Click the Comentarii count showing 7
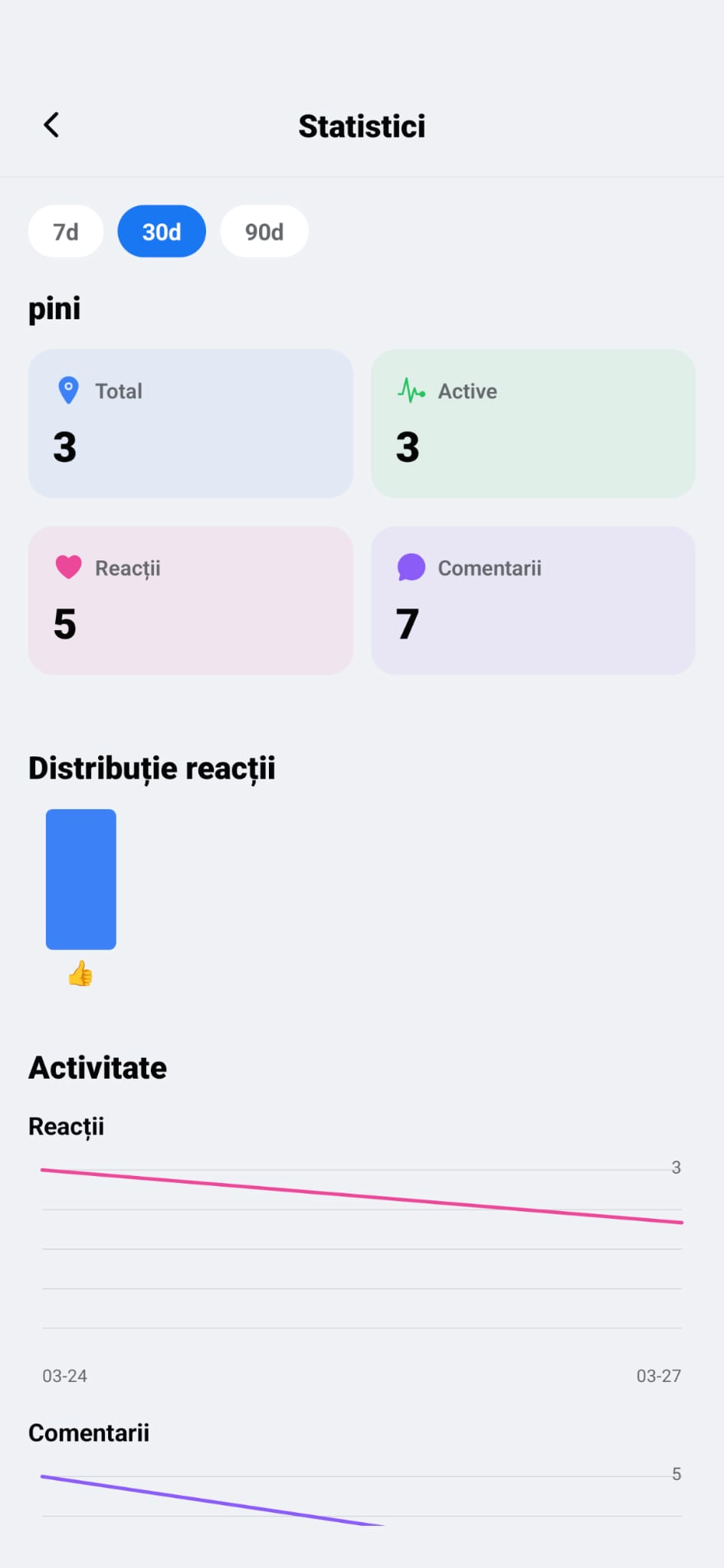724x1568 pixels. click(x=407, y=623)
